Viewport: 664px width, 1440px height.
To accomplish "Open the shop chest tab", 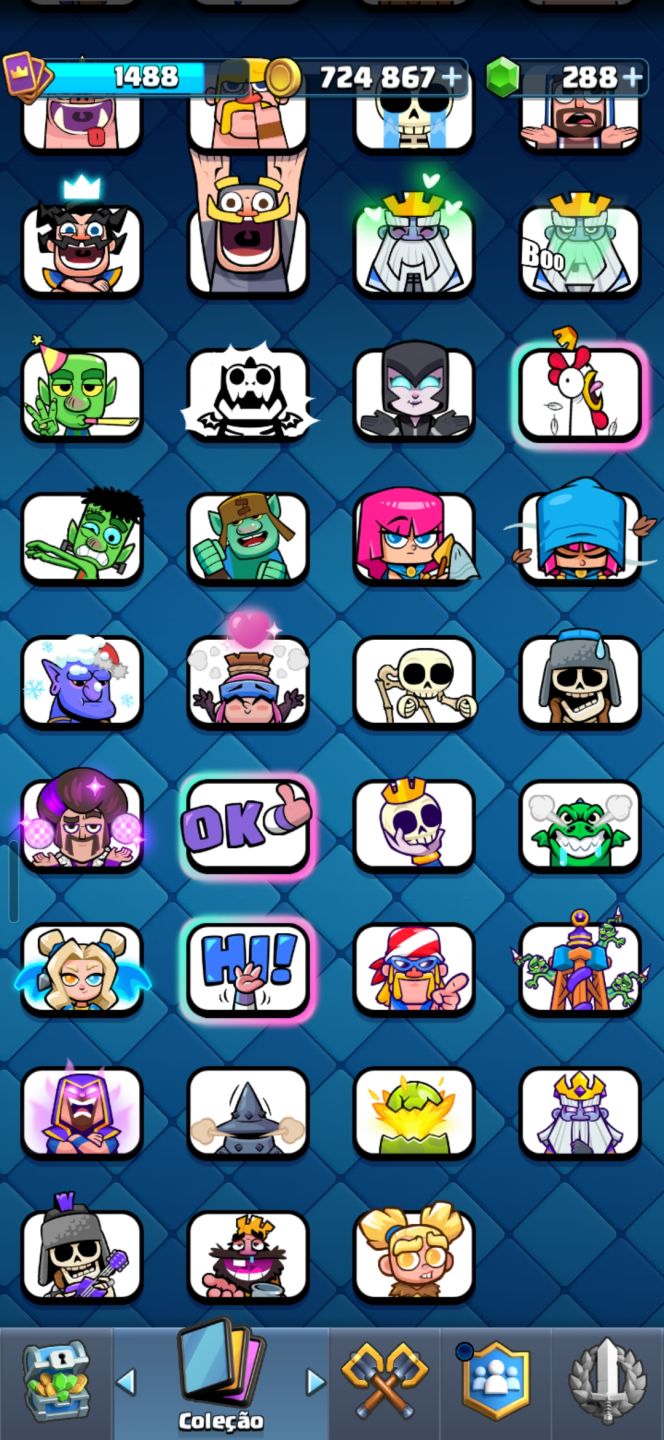I will [55, 1384].
